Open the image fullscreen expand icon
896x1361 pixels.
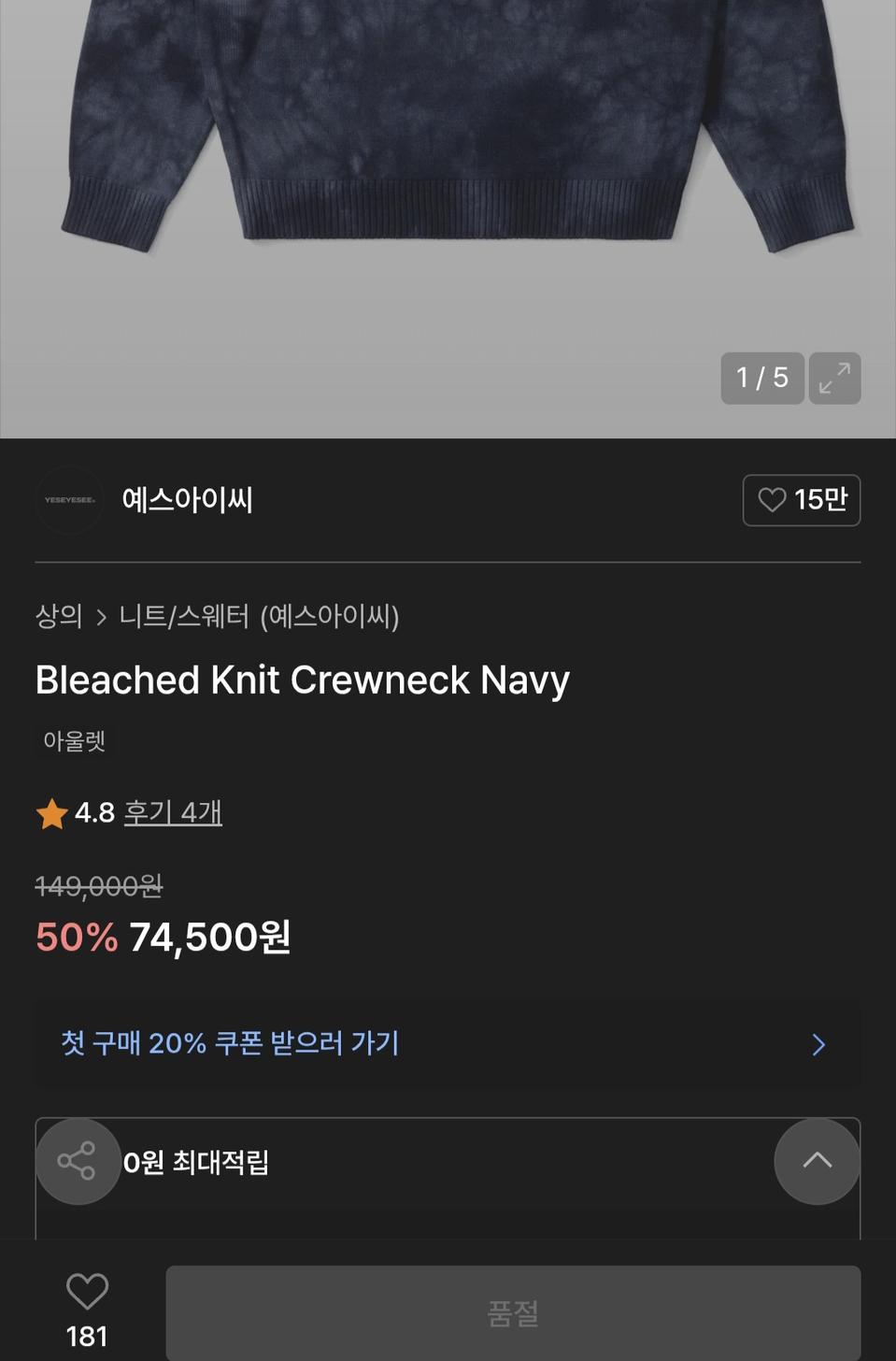tap(834, 378)
